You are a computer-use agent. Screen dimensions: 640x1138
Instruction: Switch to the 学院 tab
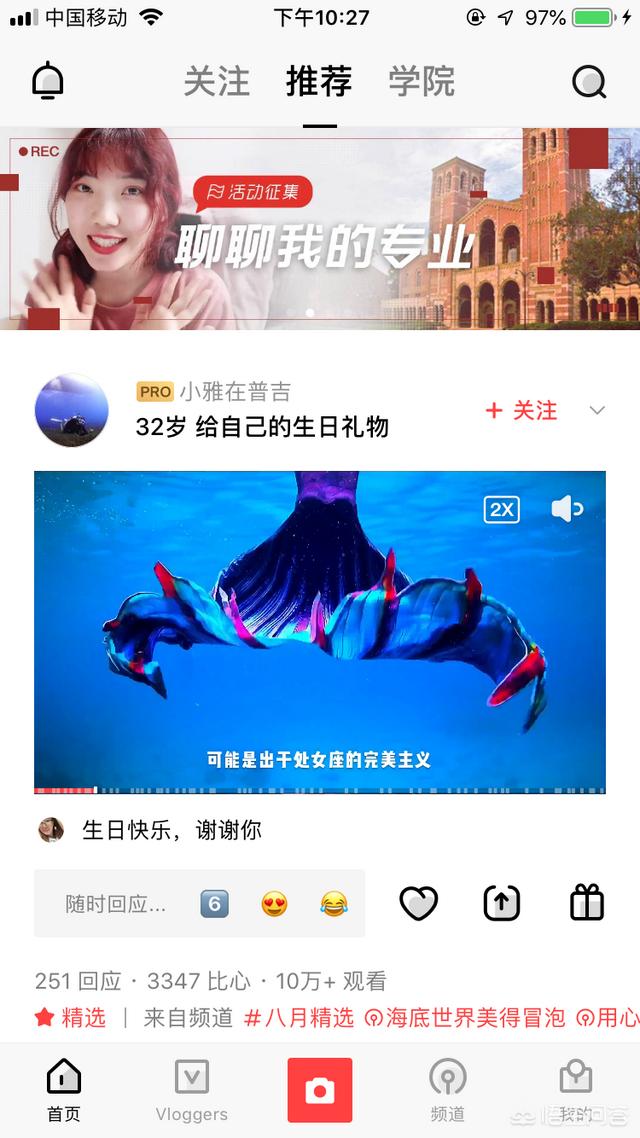[421, 82]
